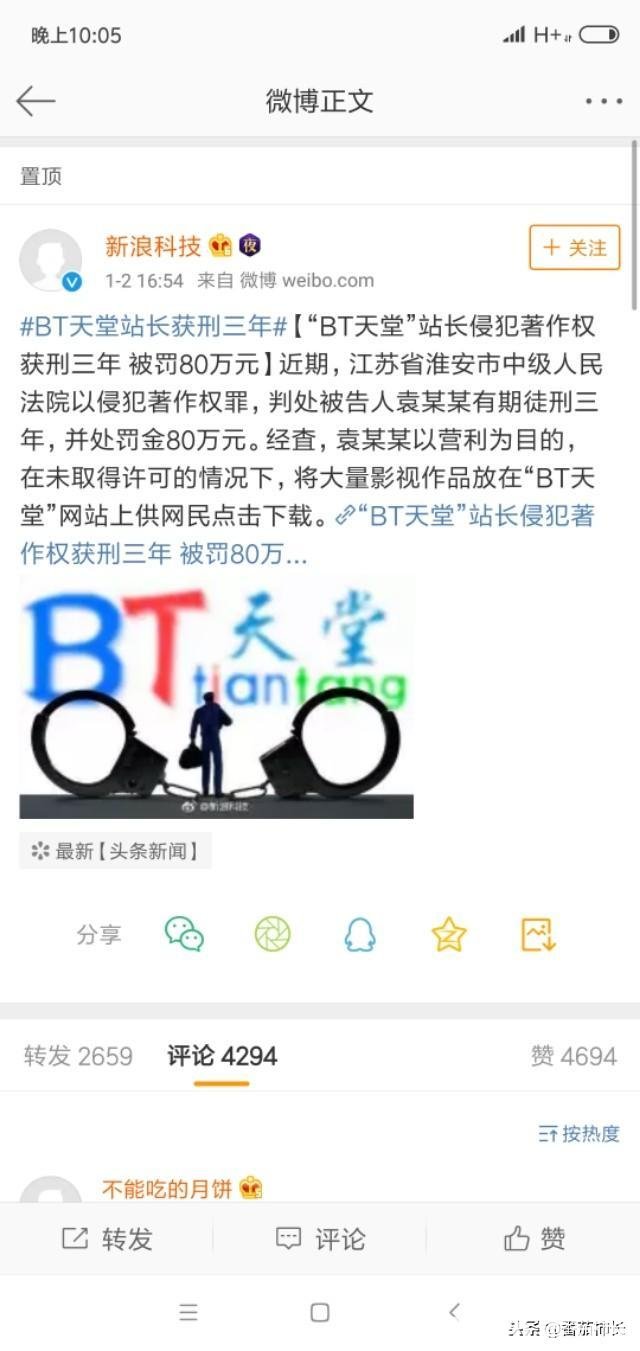Open the 最新【头条新闻】 tag
This screenshot has height=1351, width=640.
coord(115,851)
